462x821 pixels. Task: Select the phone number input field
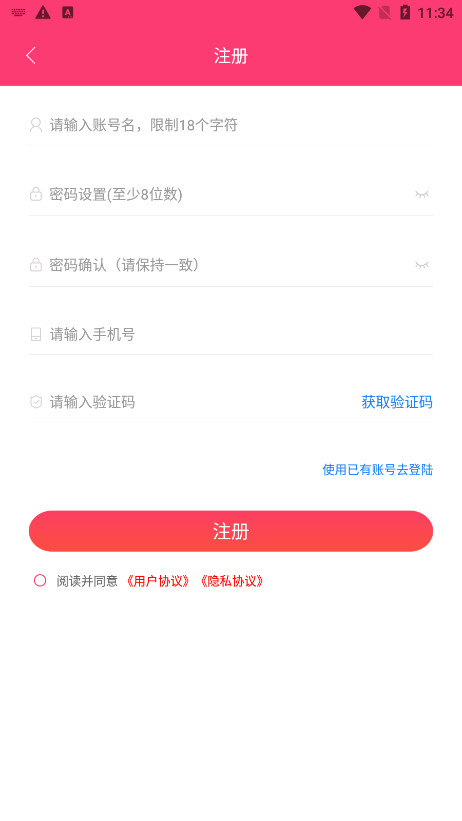click(230, 334)
